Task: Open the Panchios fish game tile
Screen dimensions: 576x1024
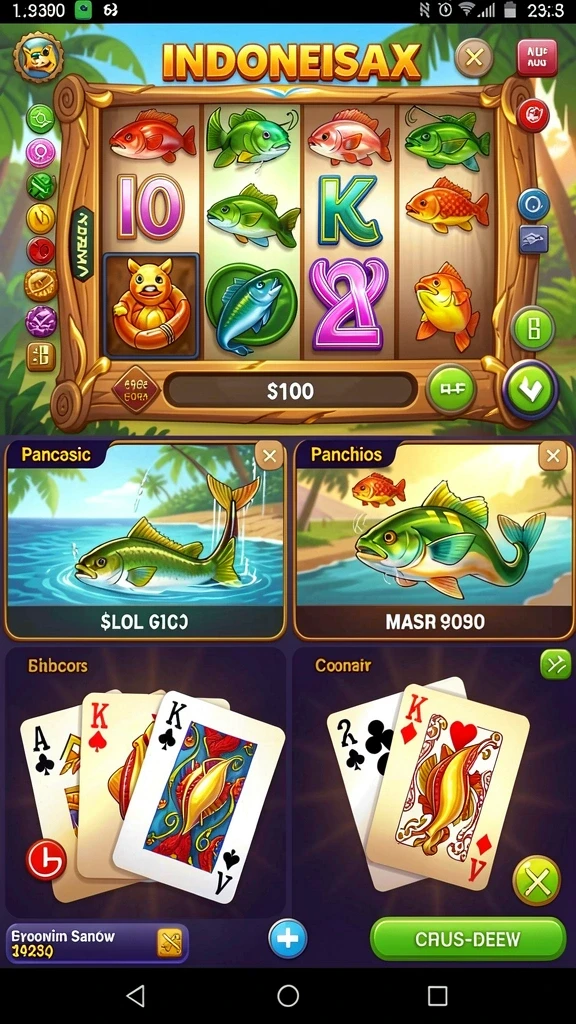Action: click(x=434, y=539)
